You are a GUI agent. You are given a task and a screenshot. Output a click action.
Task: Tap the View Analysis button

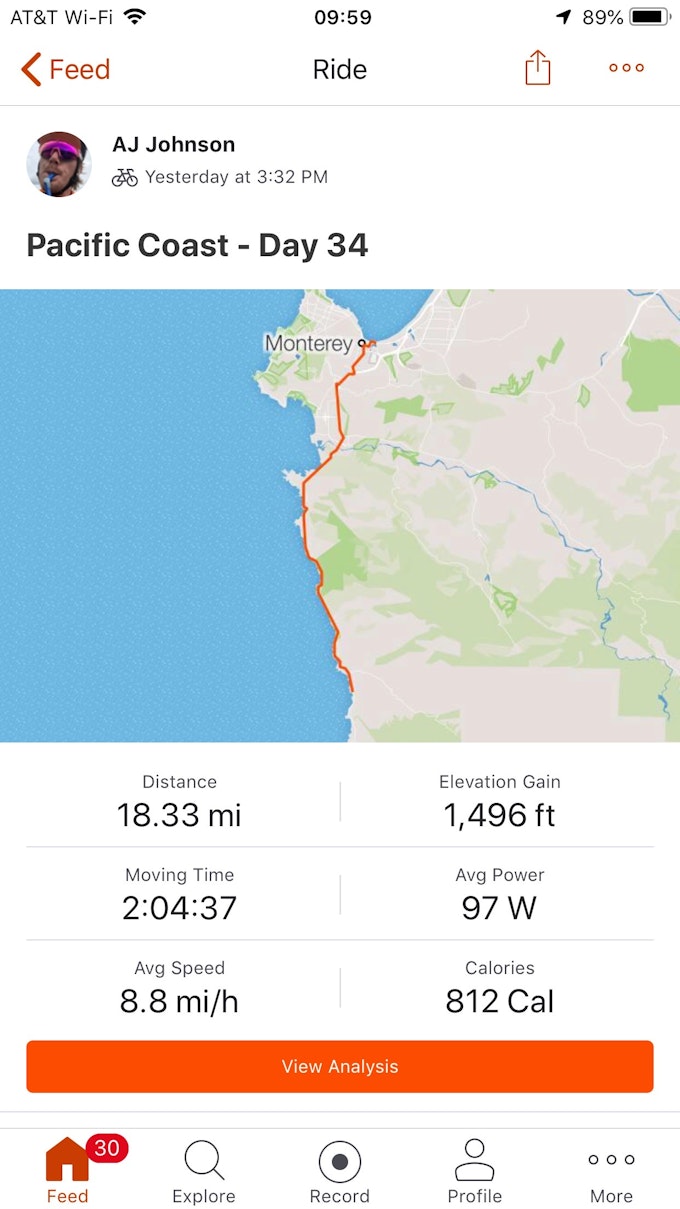tap(340, 1066)
